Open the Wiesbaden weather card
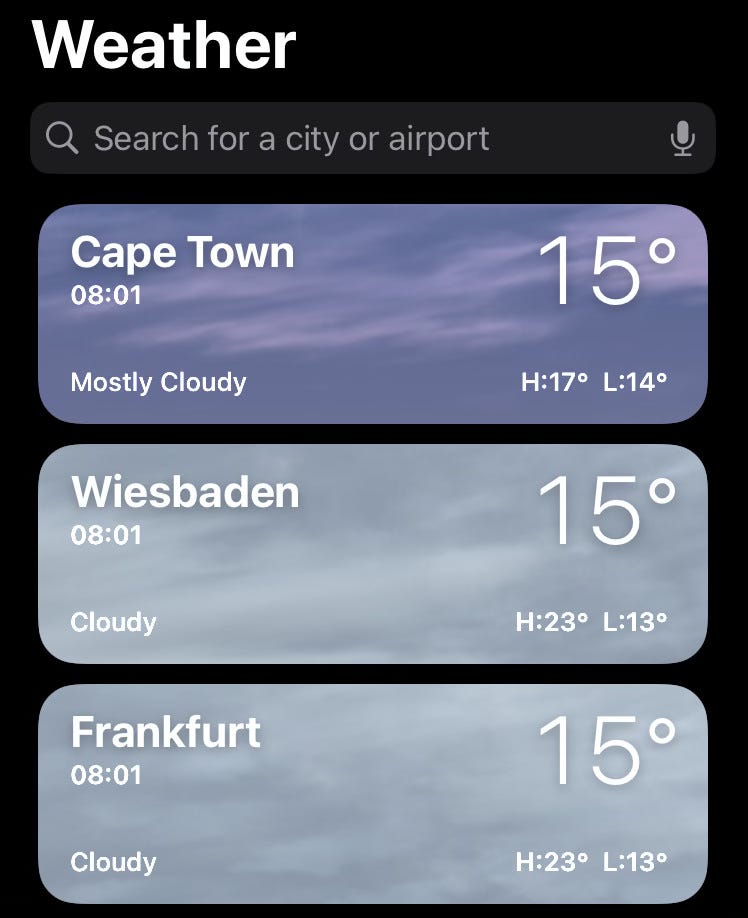The width and height of the screenshot is (748, 918). tap(372, 554)
